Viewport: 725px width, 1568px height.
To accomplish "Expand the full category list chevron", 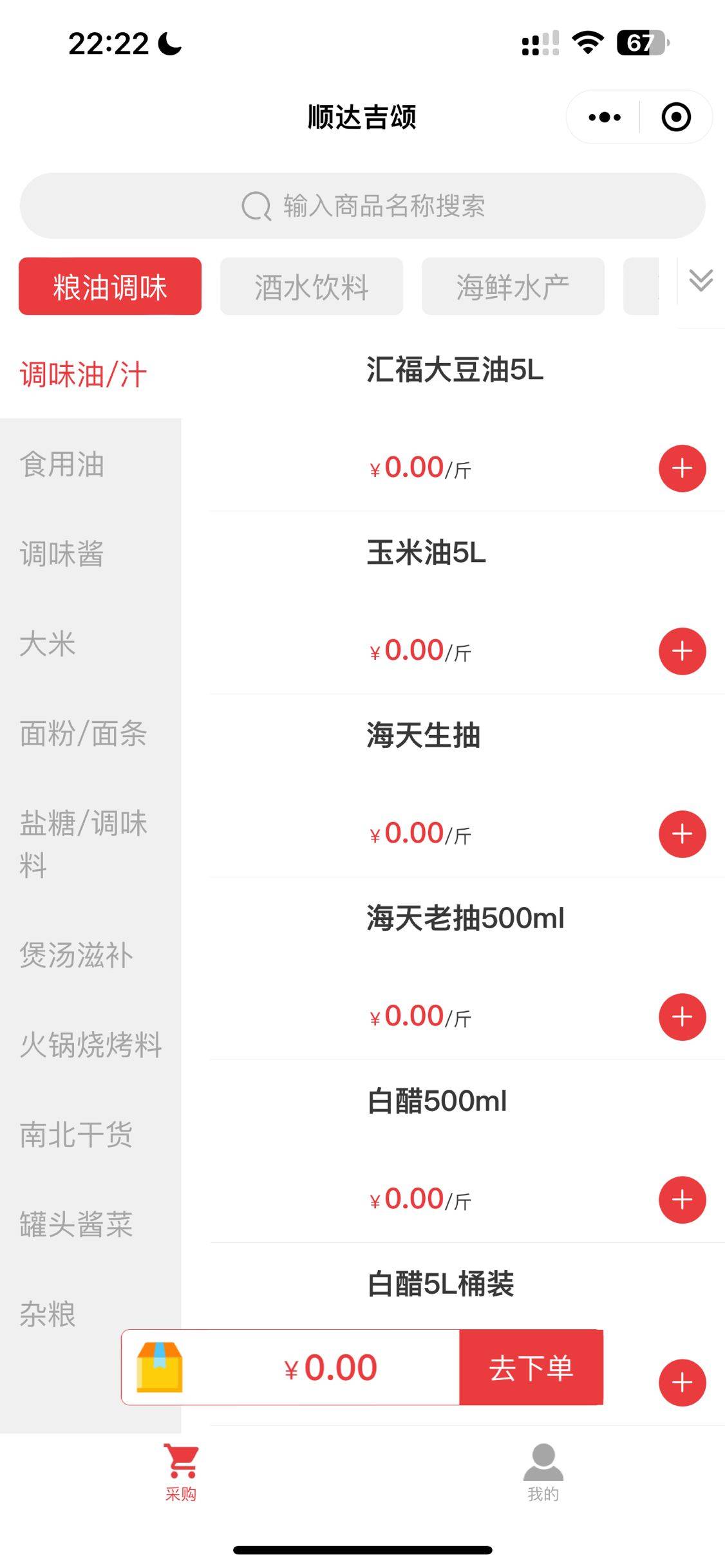I will [701, 281].
